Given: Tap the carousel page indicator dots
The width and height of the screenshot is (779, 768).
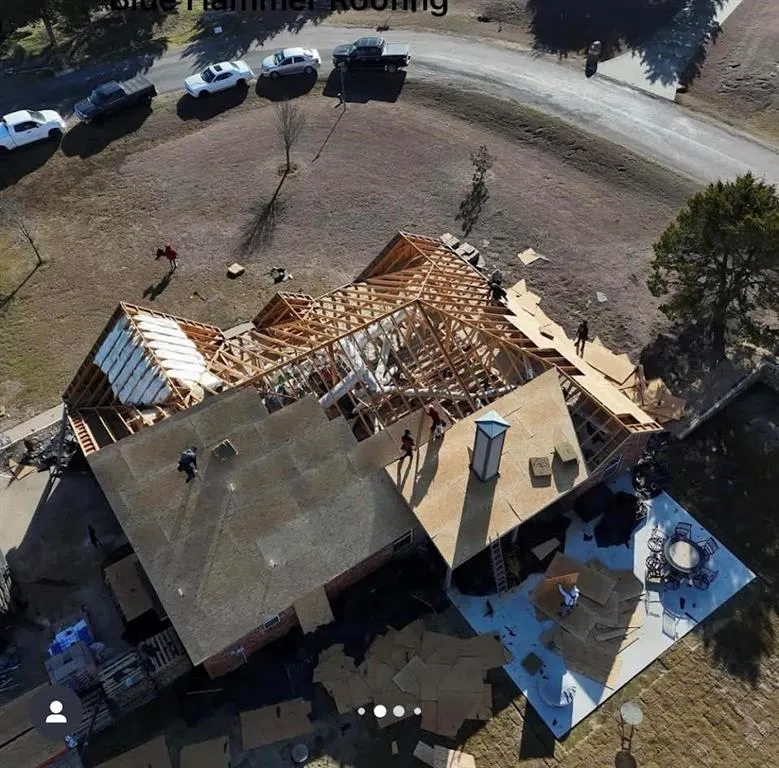Looking at the screenshot, I should pyautogui.click(x=390, y=711).
